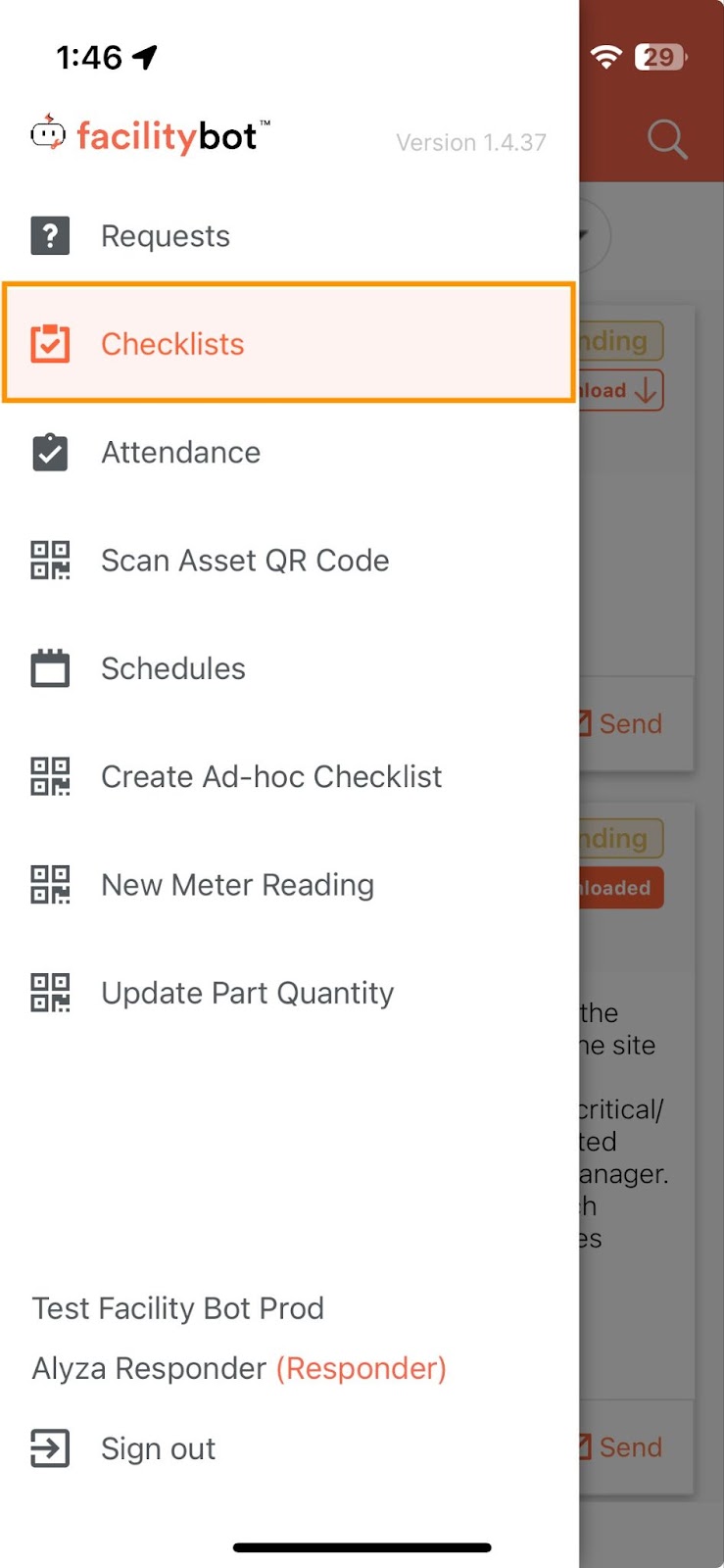Go to Attendance
This screenshot has width=724, height=1568.
(289, 453)
